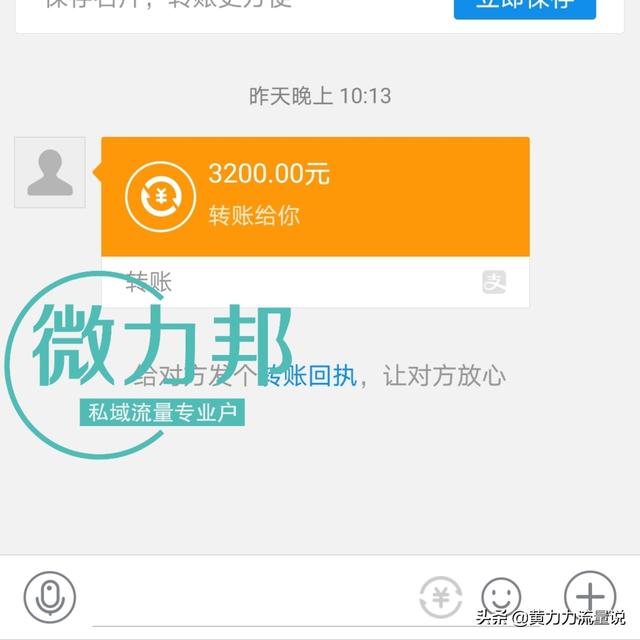Open the sender's profile avatar
640x640 pixels.
click(50, 172)
